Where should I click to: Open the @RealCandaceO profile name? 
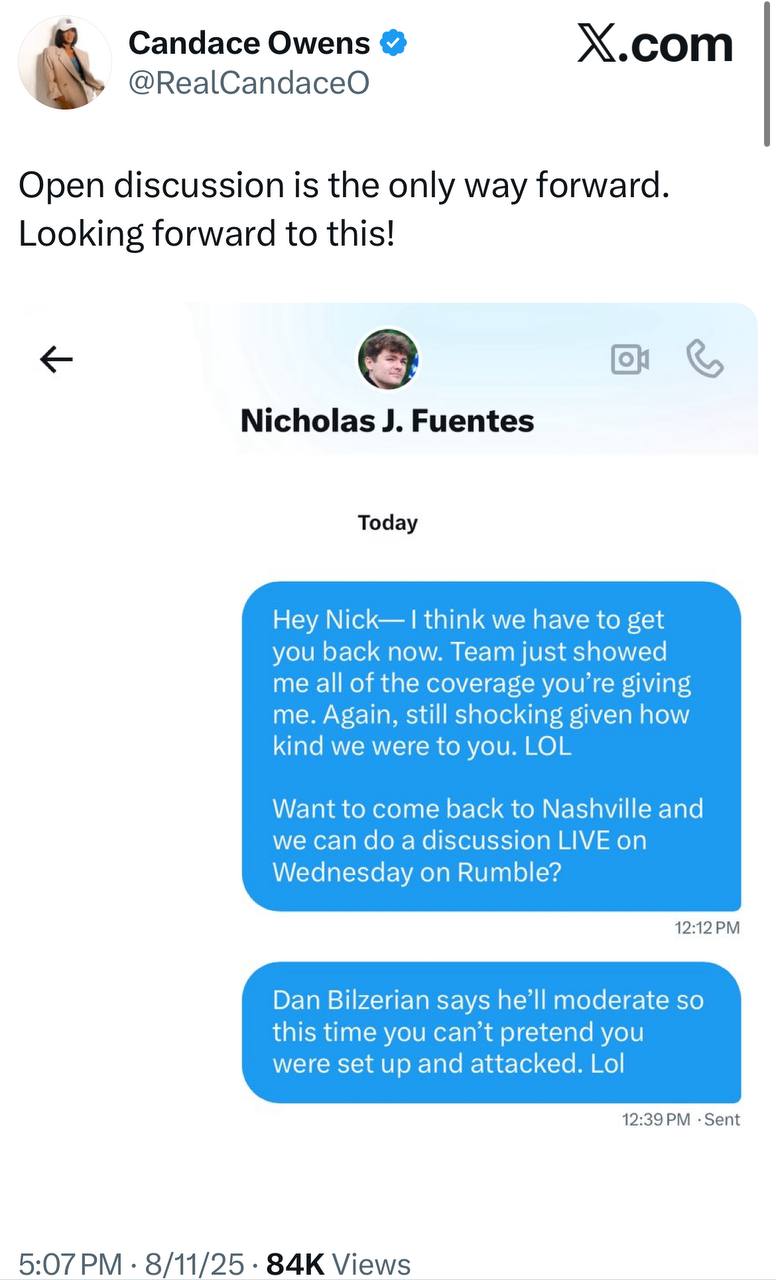(249, 82)
